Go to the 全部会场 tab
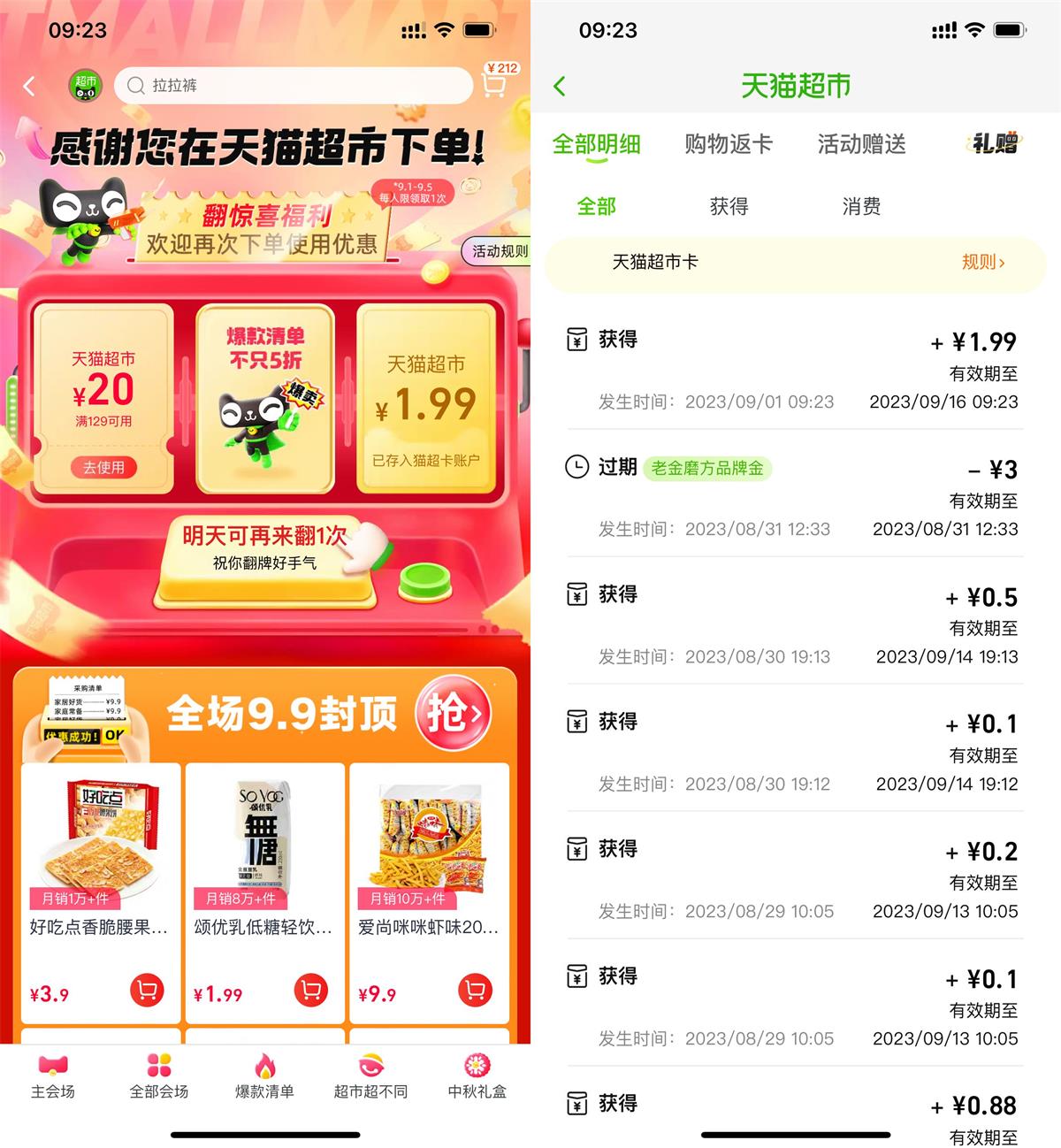Image resolution: width=1061 pixels, height=1148 pixels. (159, 1075)
